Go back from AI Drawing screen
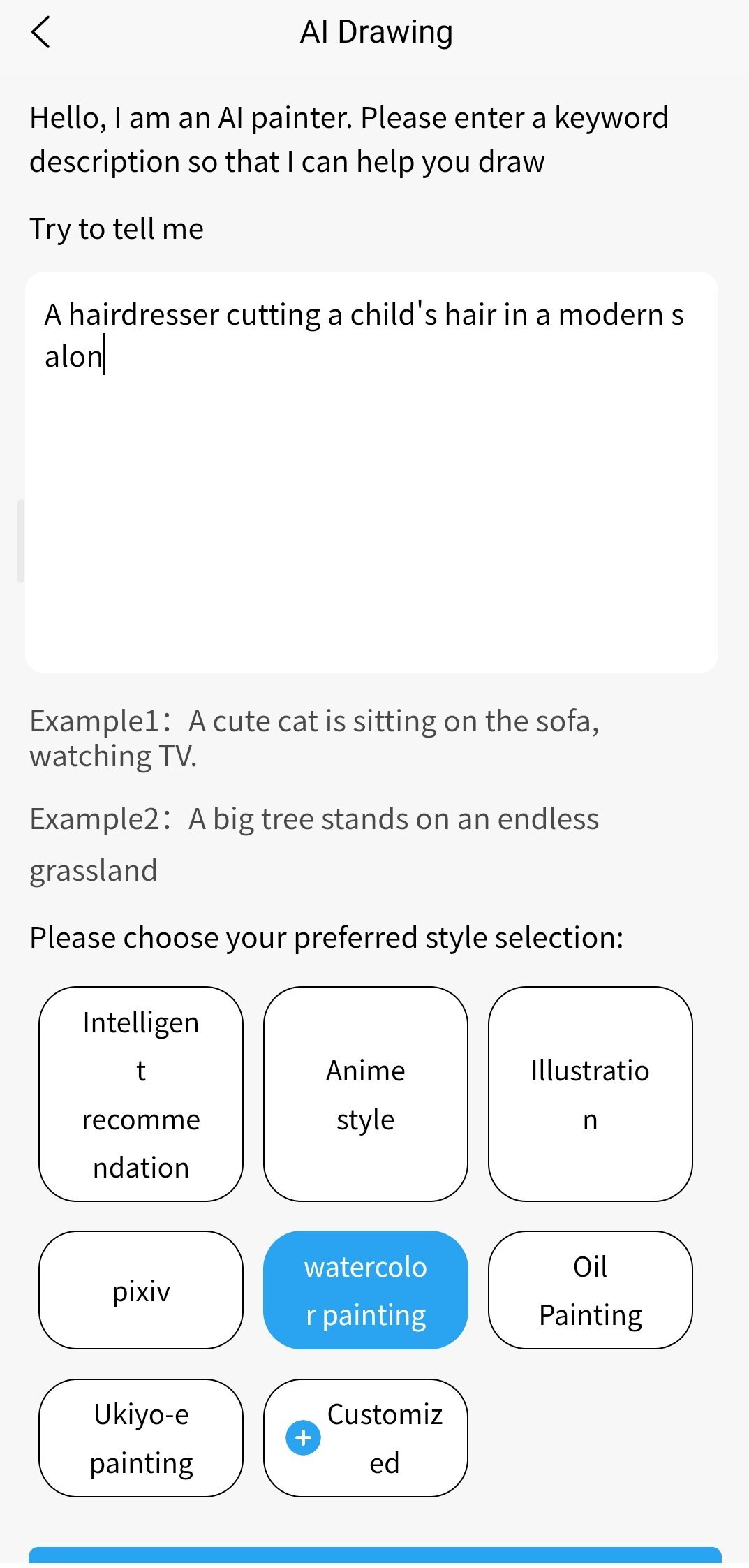749x1568 pixels. tap(41, 33)
